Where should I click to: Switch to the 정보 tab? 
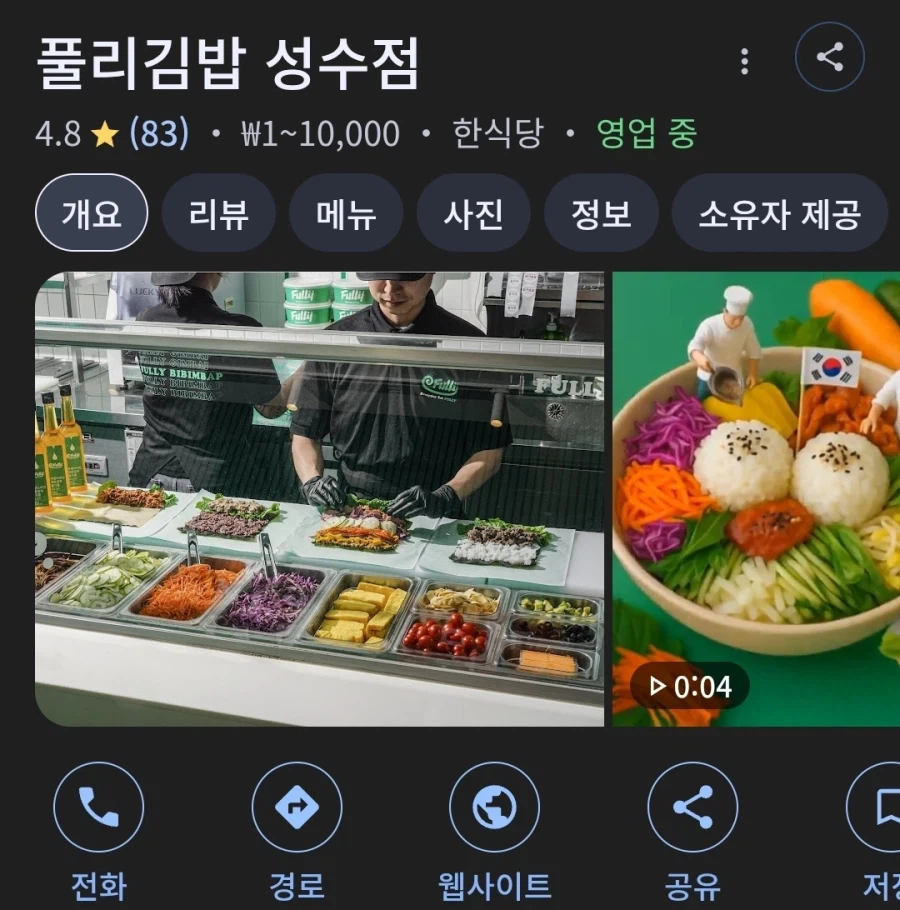coord(601,212)
